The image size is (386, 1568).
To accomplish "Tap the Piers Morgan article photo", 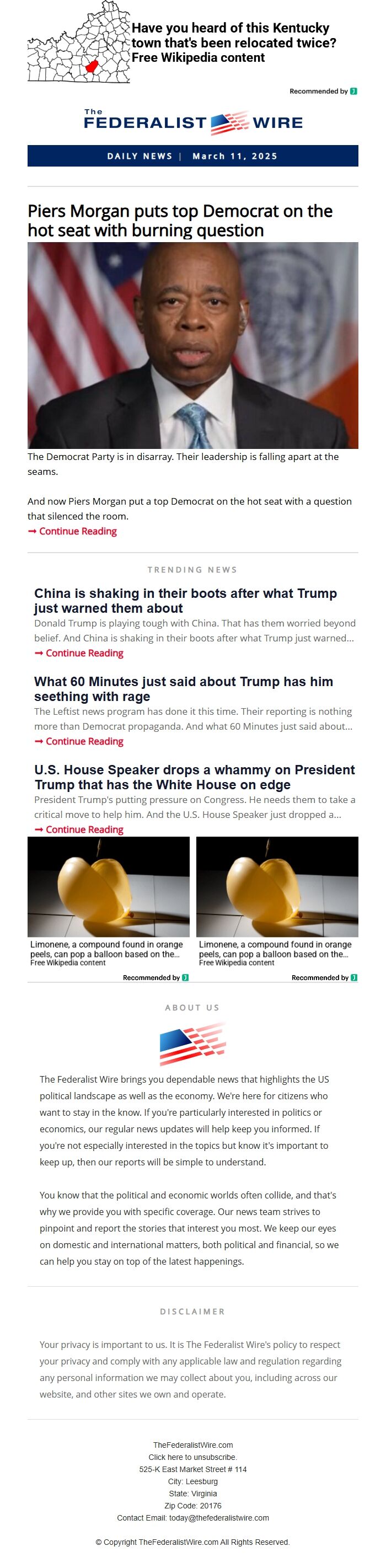I will (x=192, y=345).
